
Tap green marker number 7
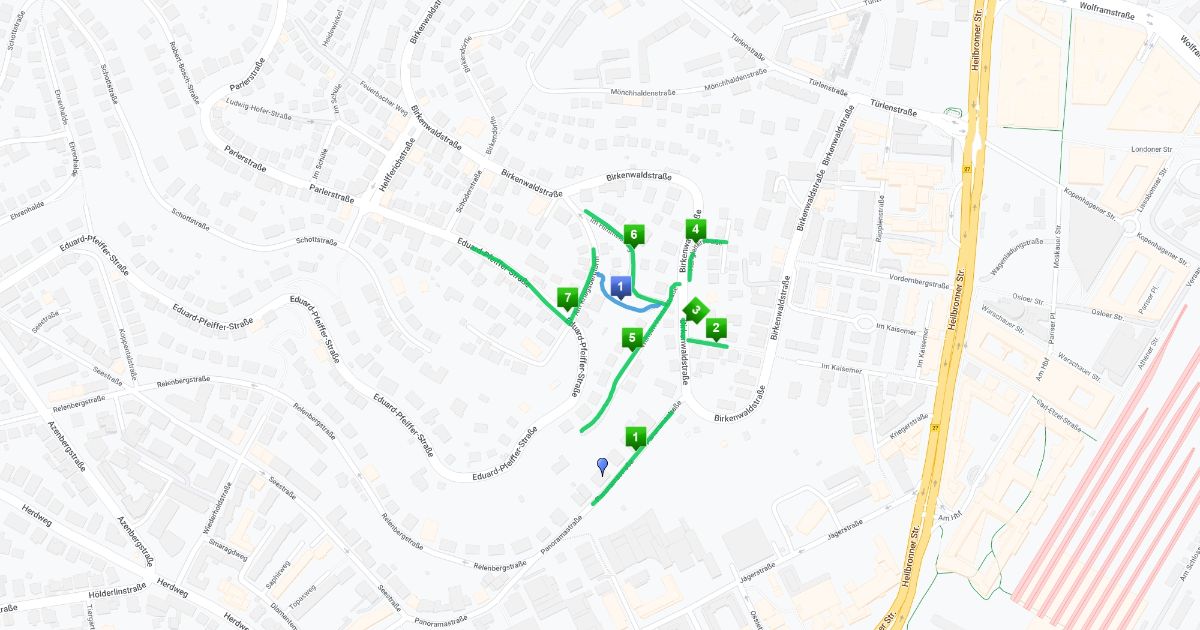[567, 298]
